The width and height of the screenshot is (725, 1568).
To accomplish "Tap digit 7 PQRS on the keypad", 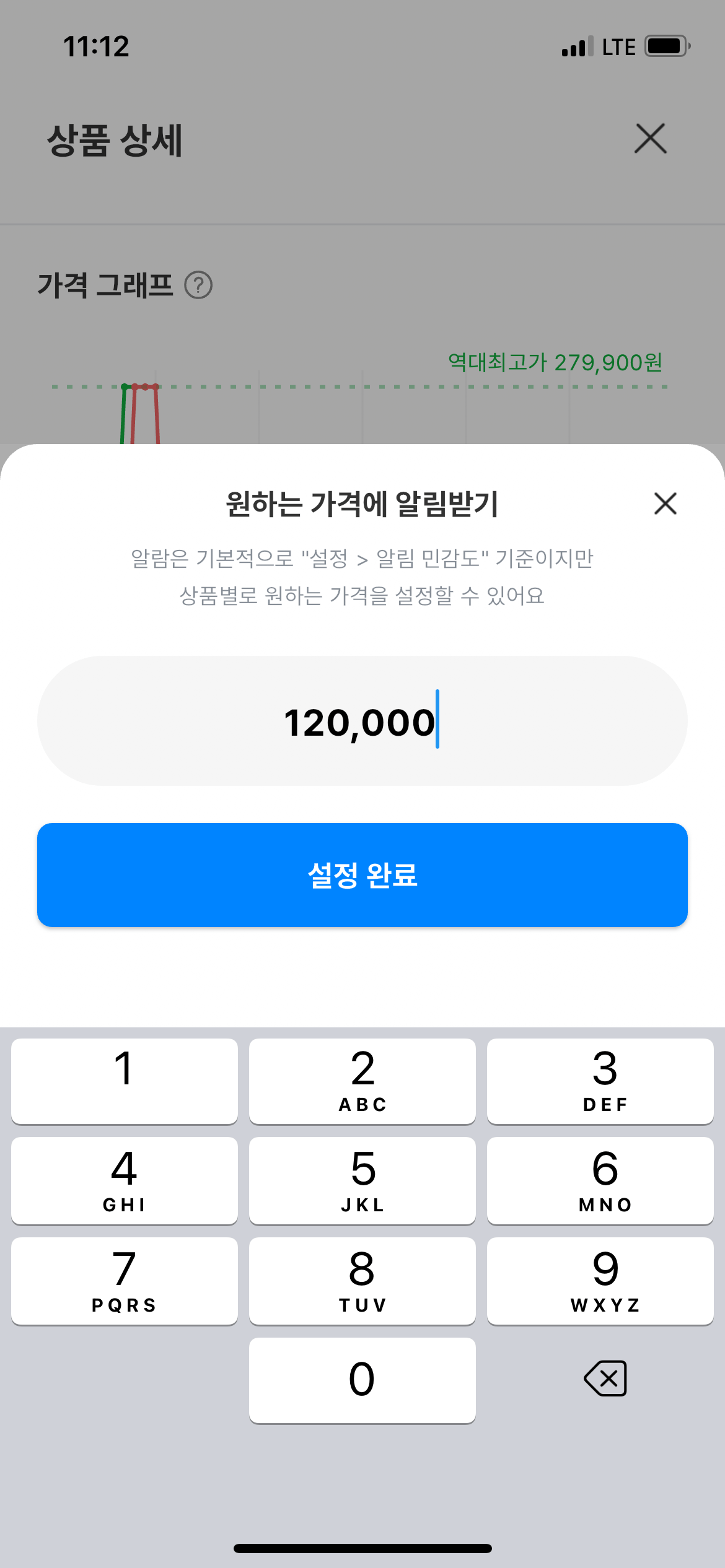I will pyautogui.click(x=124, y=1281).
